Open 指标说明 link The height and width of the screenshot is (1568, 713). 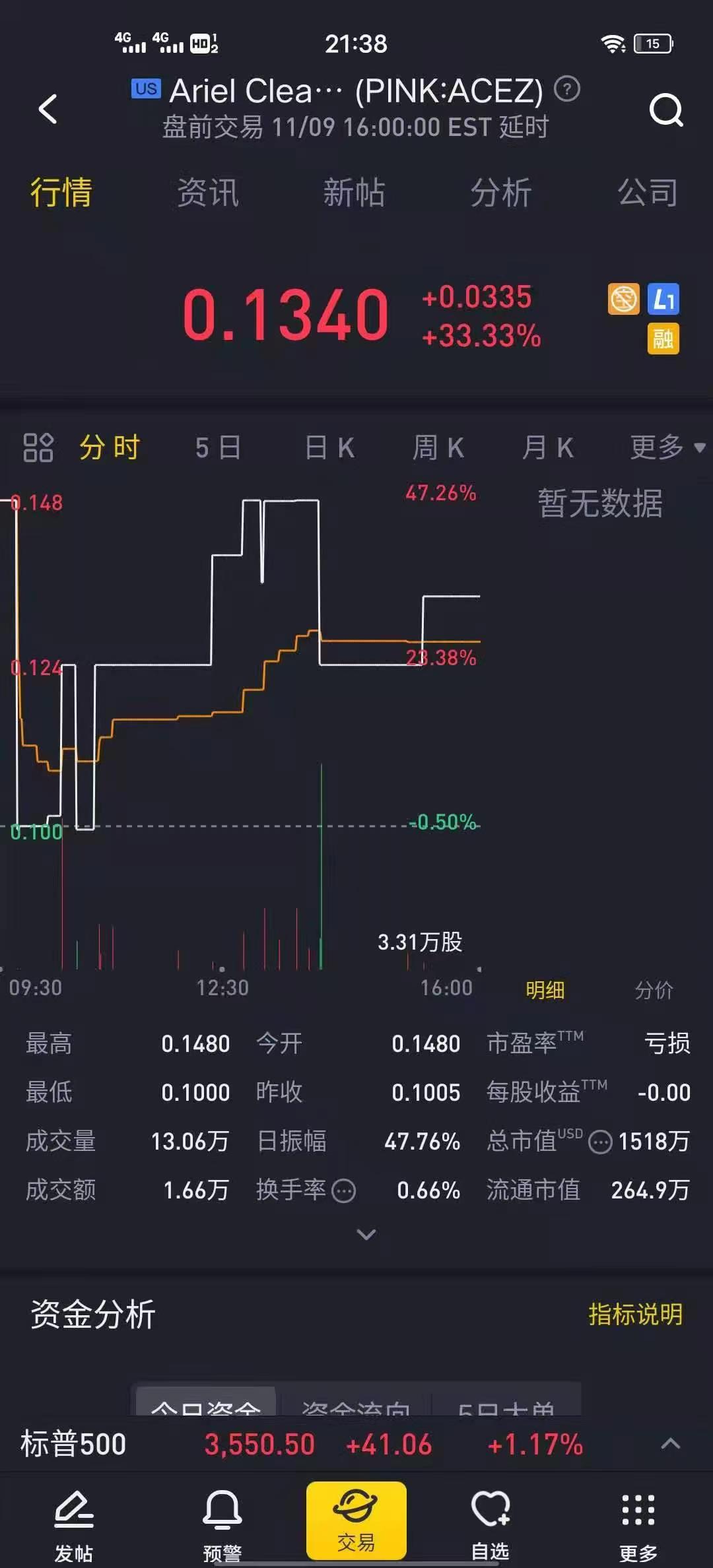point(635,1314)
